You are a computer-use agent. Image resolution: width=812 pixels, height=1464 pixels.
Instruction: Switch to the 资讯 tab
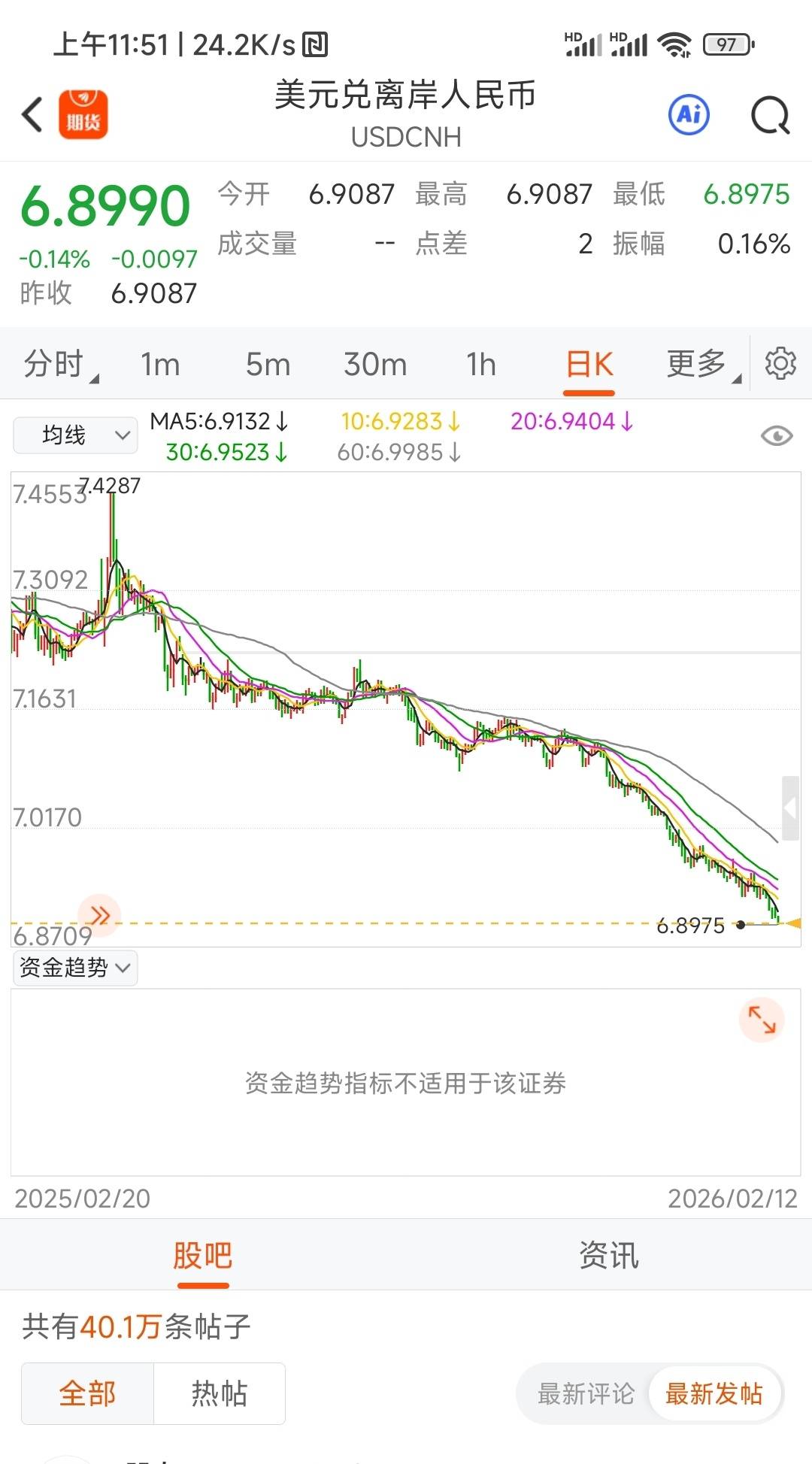(x=608, y=1255)
